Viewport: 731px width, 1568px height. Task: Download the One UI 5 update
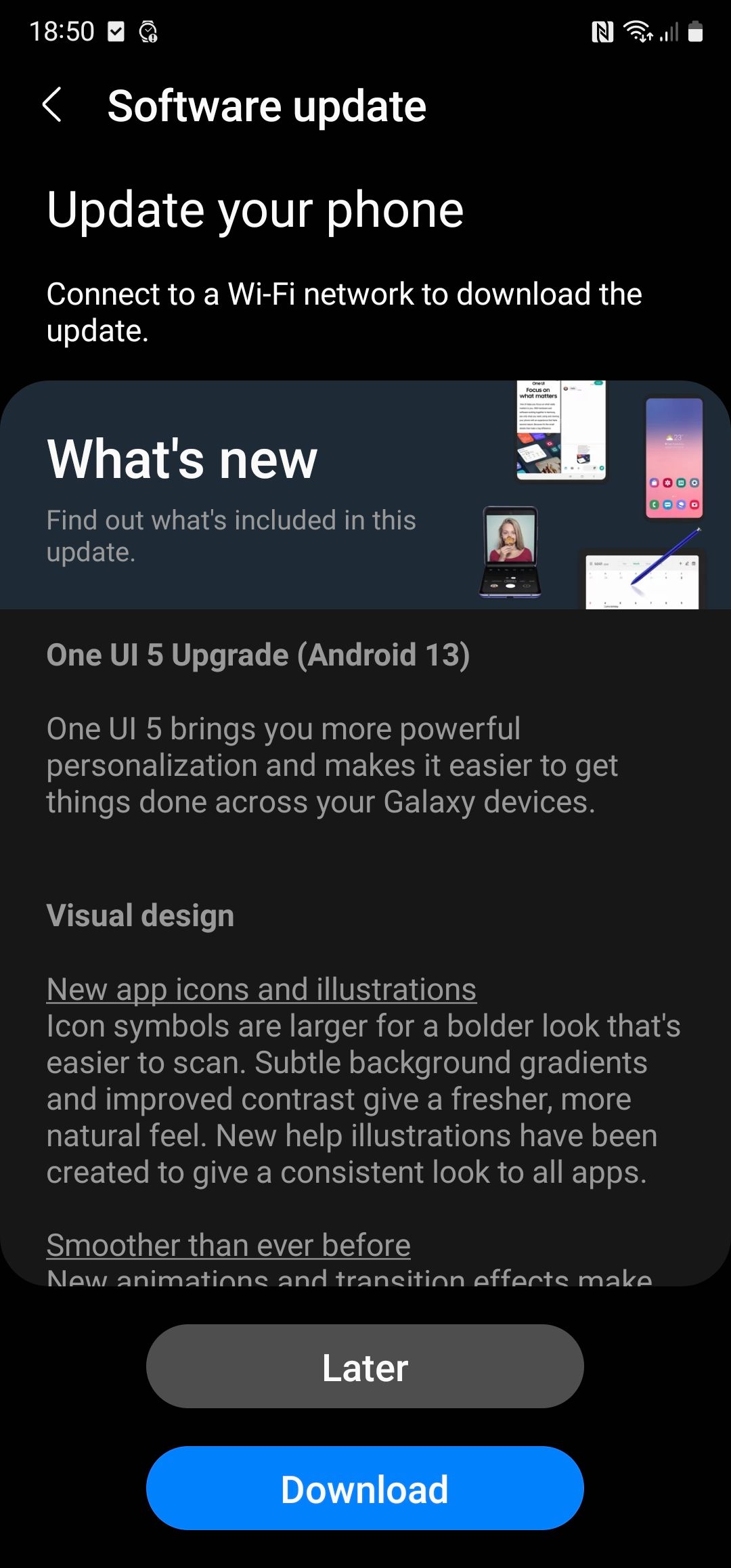point(365,1489)
